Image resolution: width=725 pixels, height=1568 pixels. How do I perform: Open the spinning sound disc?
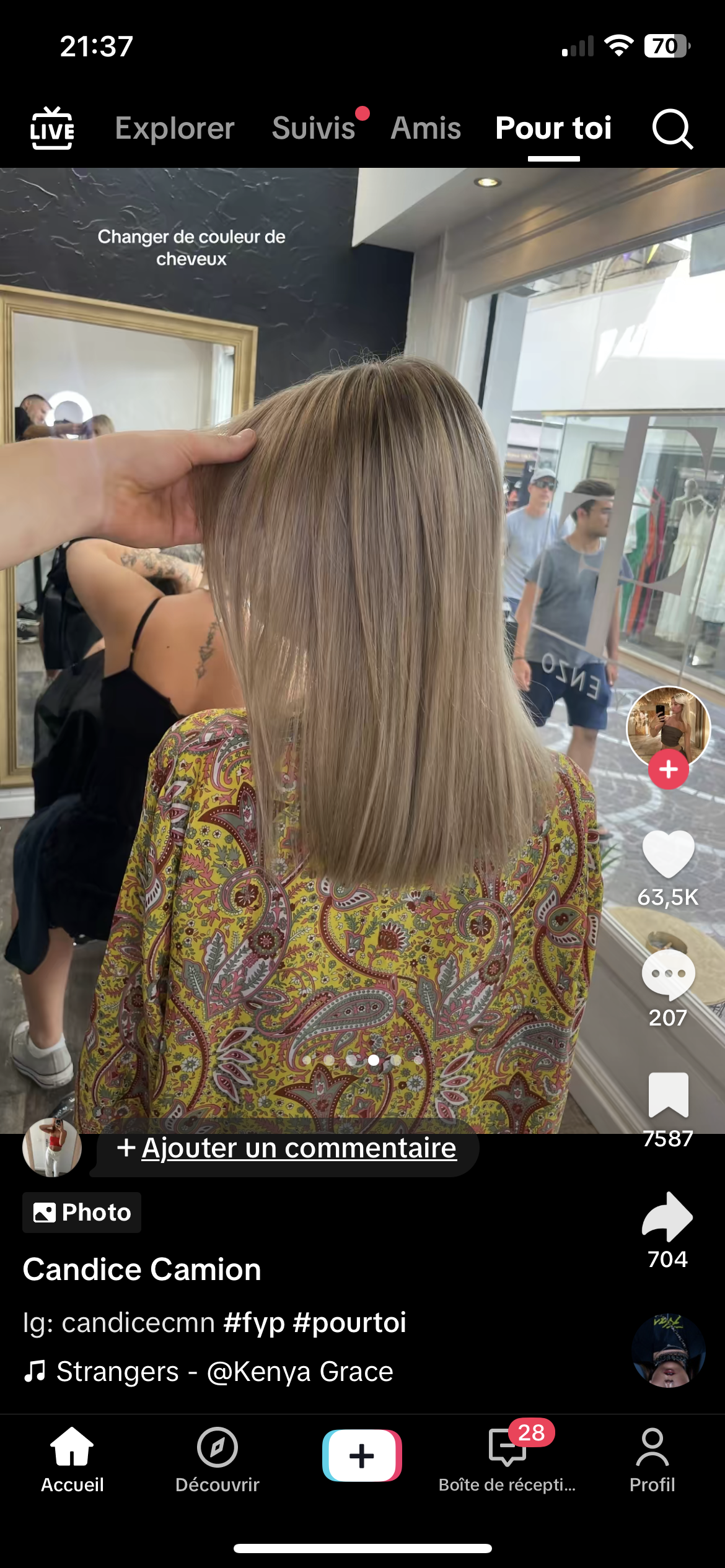(x=668, y=1351)
